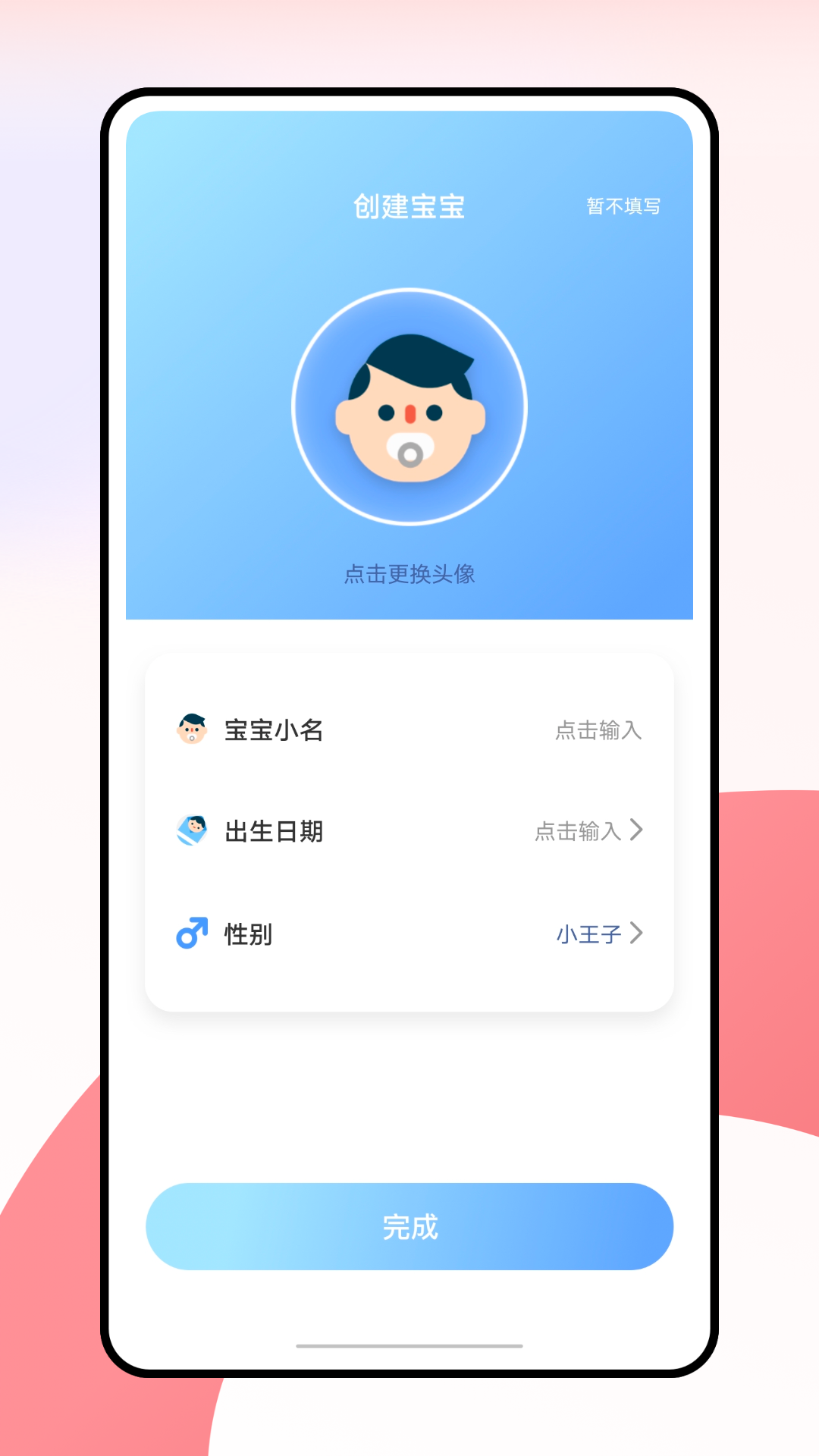Select the 小王子 gender value
Viewport: 819px width, 1456px height.
pyautogui.click(x=591, y=934)
